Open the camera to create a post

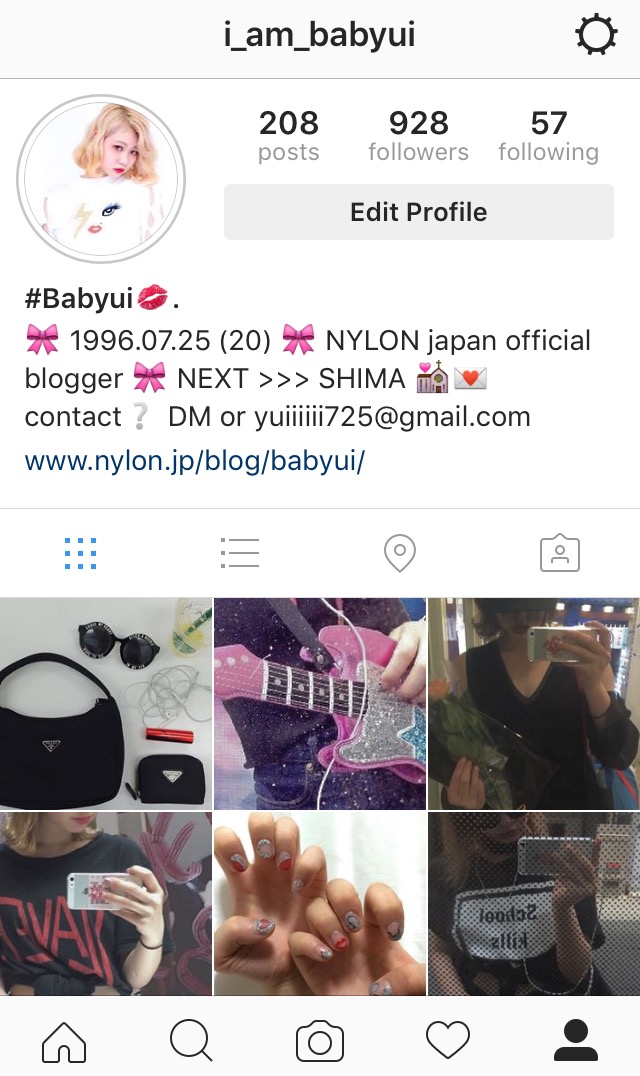320,1041
